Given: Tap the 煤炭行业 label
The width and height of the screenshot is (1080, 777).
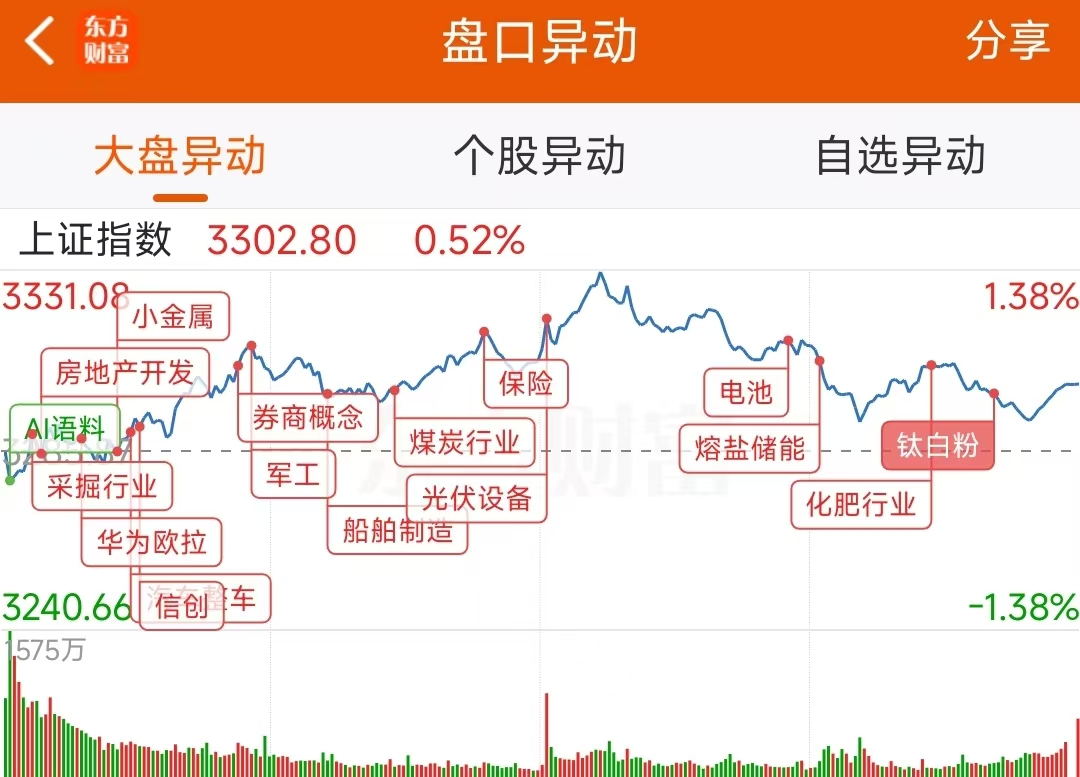Looking at the screenshot, I should [x=464, y=442].
